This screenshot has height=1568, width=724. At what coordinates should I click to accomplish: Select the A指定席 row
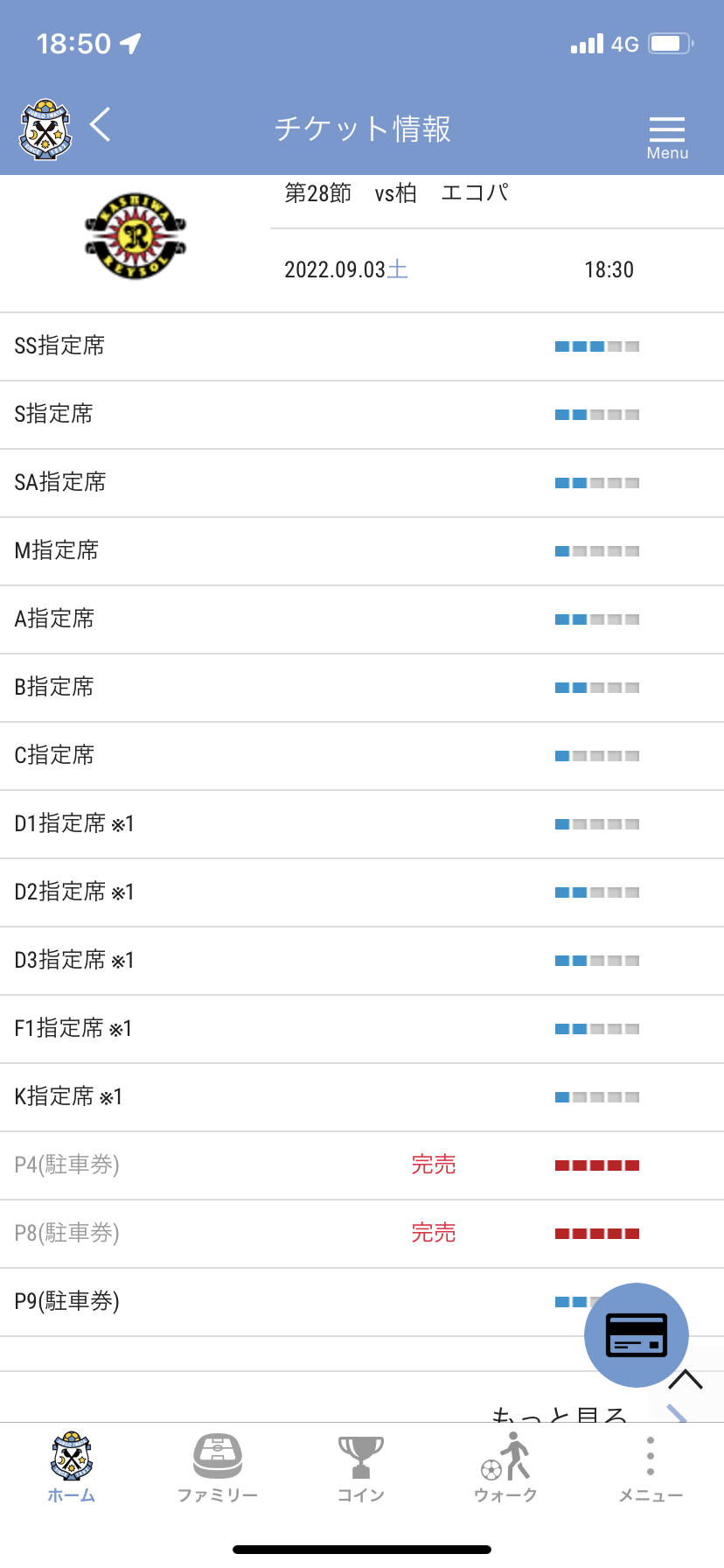[x=362, y=619]
